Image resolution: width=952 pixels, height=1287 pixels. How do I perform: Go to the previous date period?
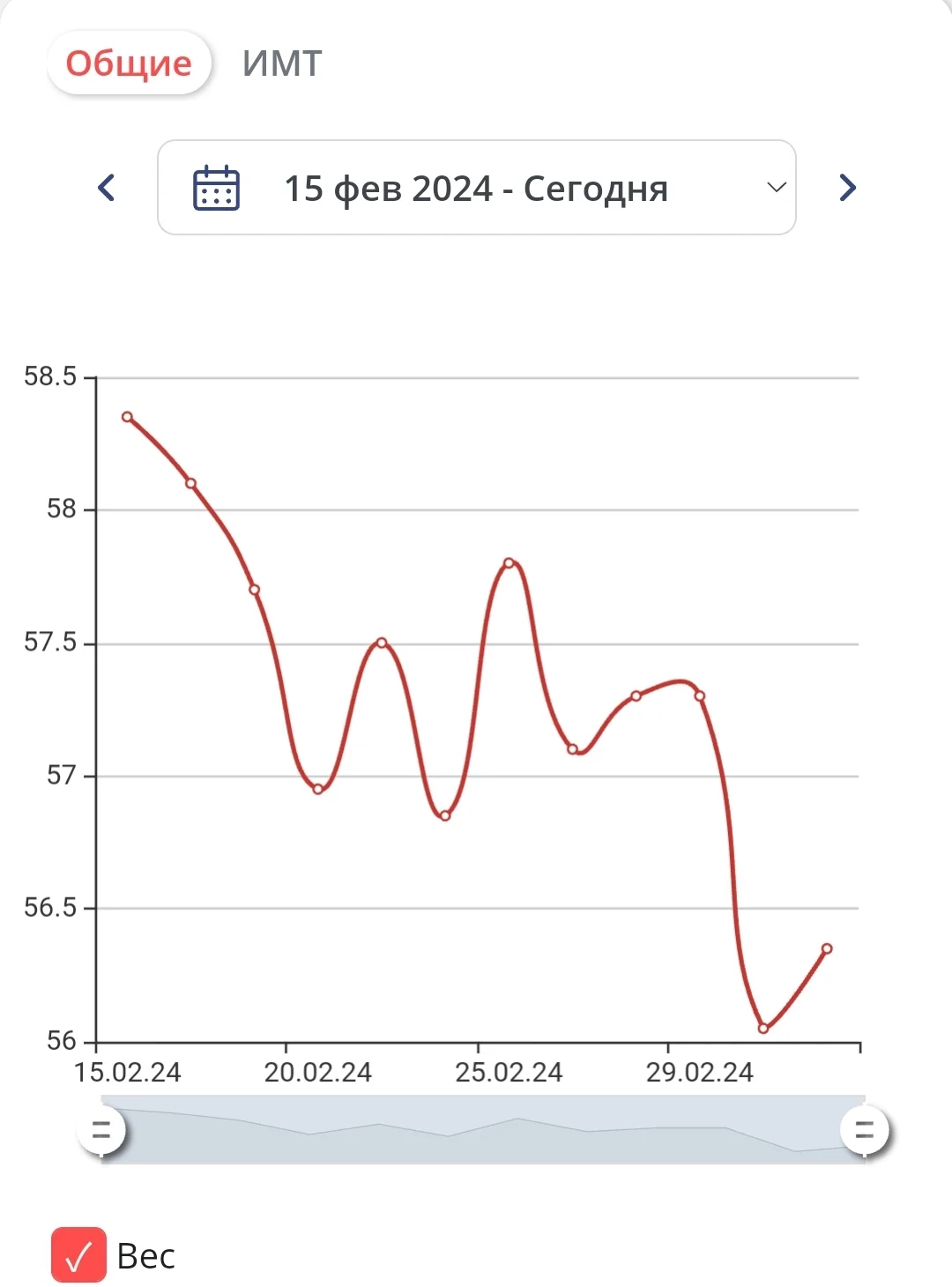pos(107,188)
